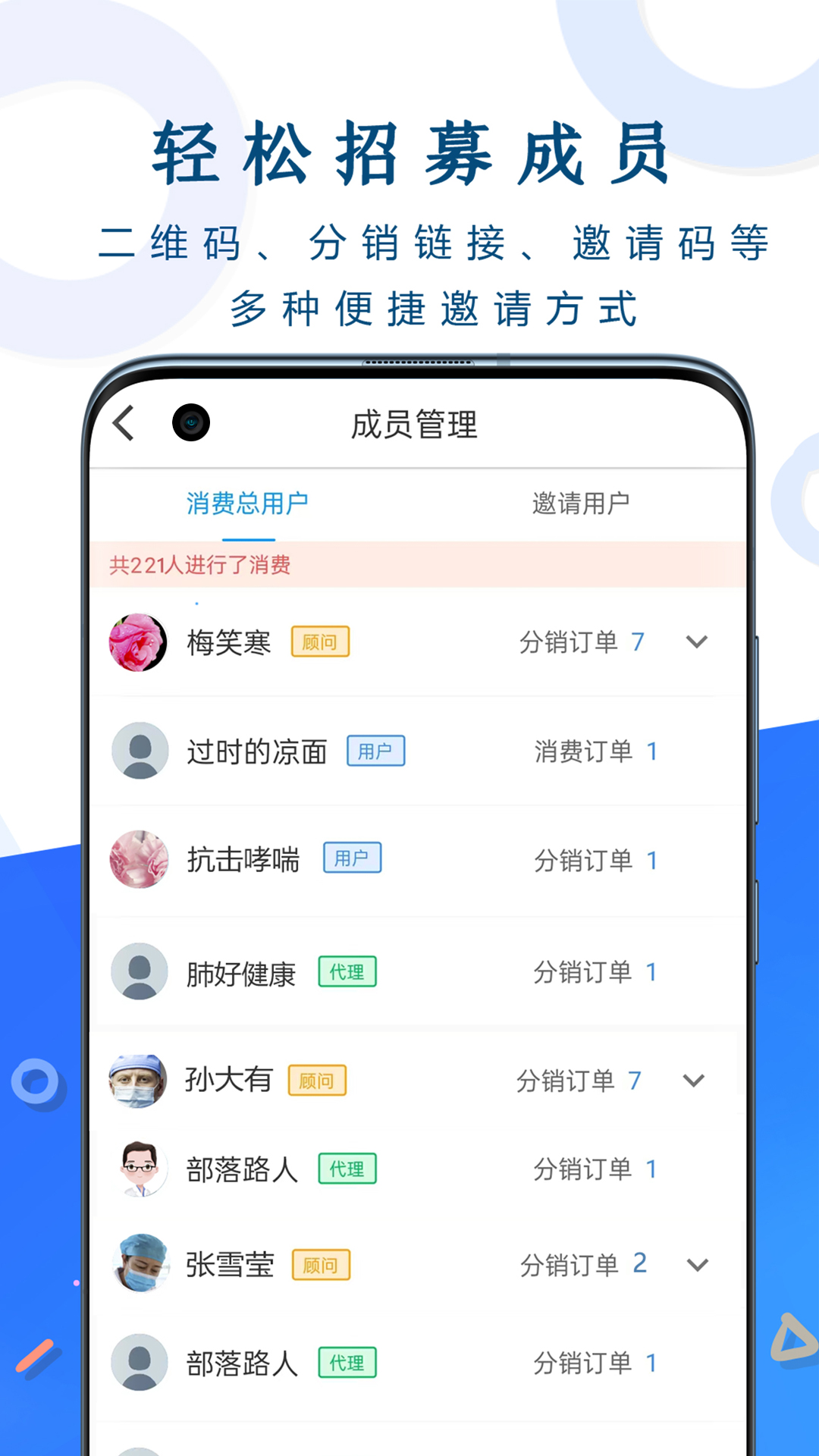Expand 梅笑寒's 分销订单 details
Screen dimensions: 819x1456
(x=697, y=642)
